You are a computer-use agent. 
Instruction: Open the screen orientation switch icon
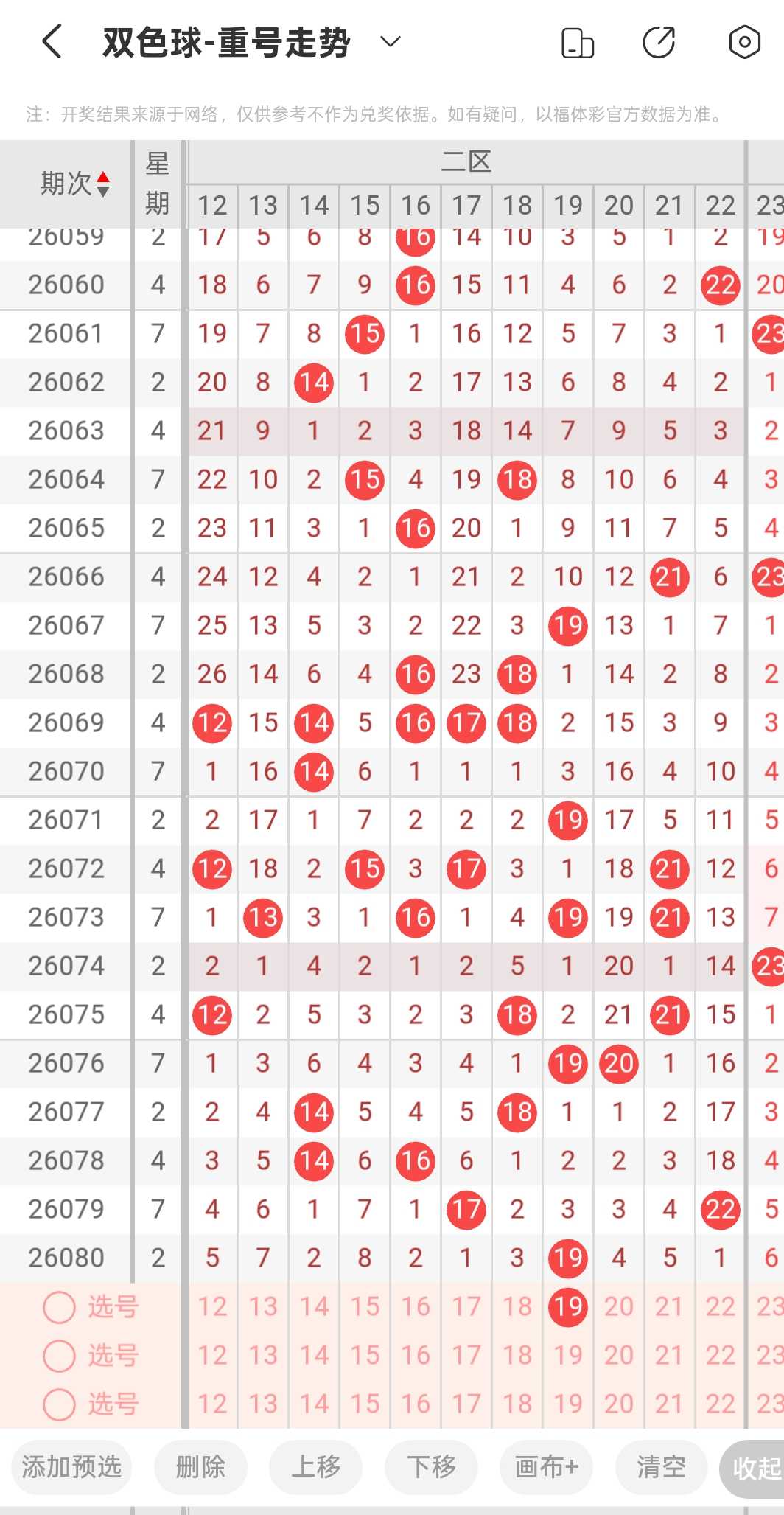point(578,43)
